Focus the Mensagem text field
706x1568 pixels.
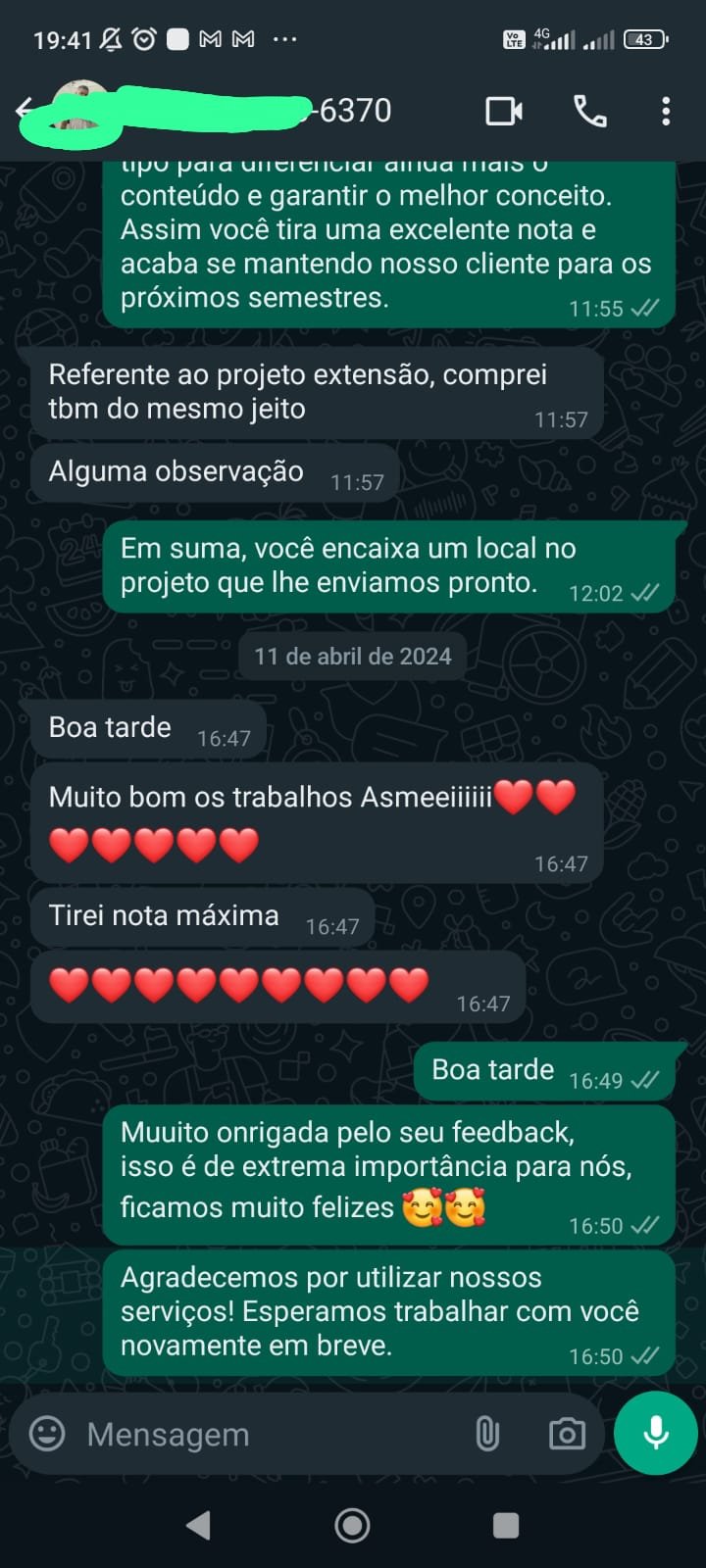(x=265, y=1434)
